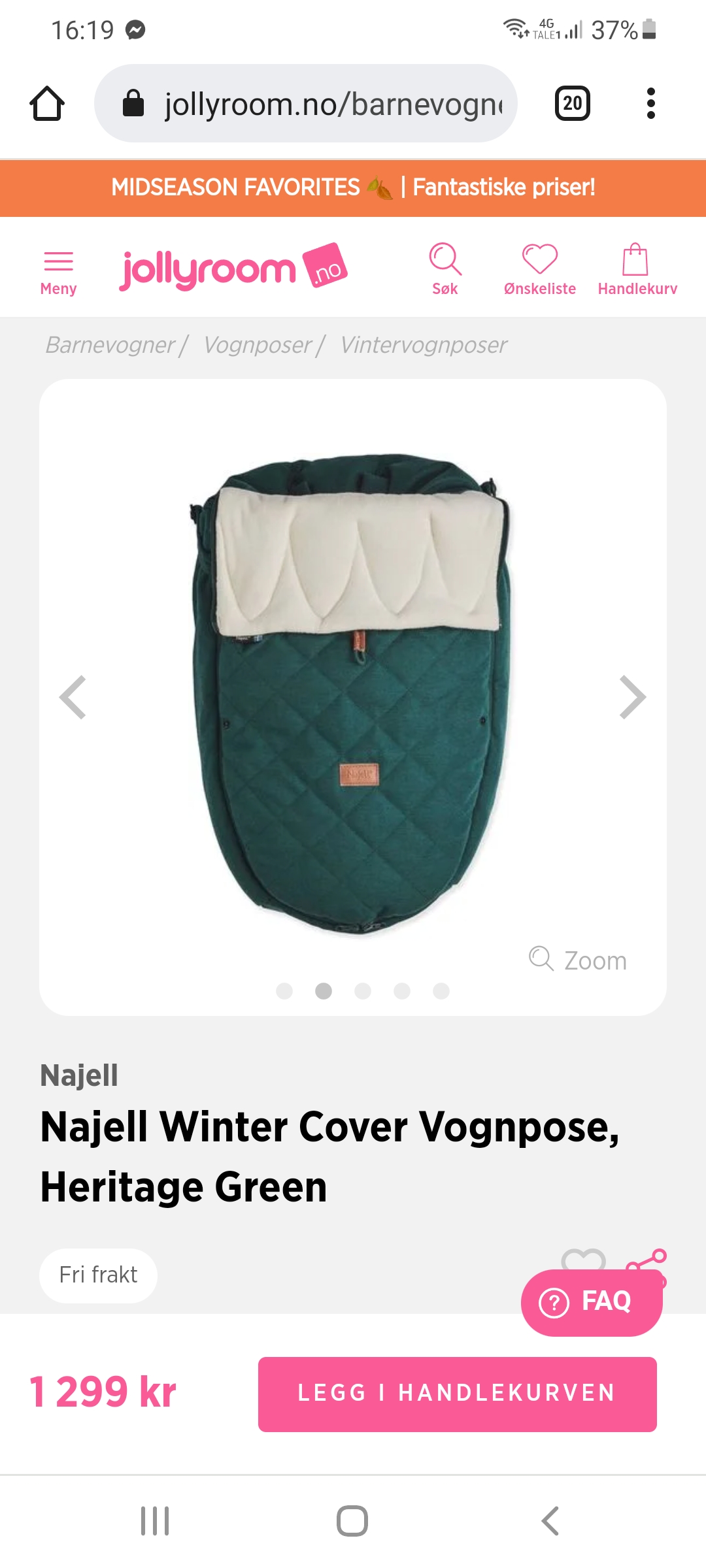Show the next product image
Image resolution: width=706 pixels, height=1568 pixels.
pos(632,697)
